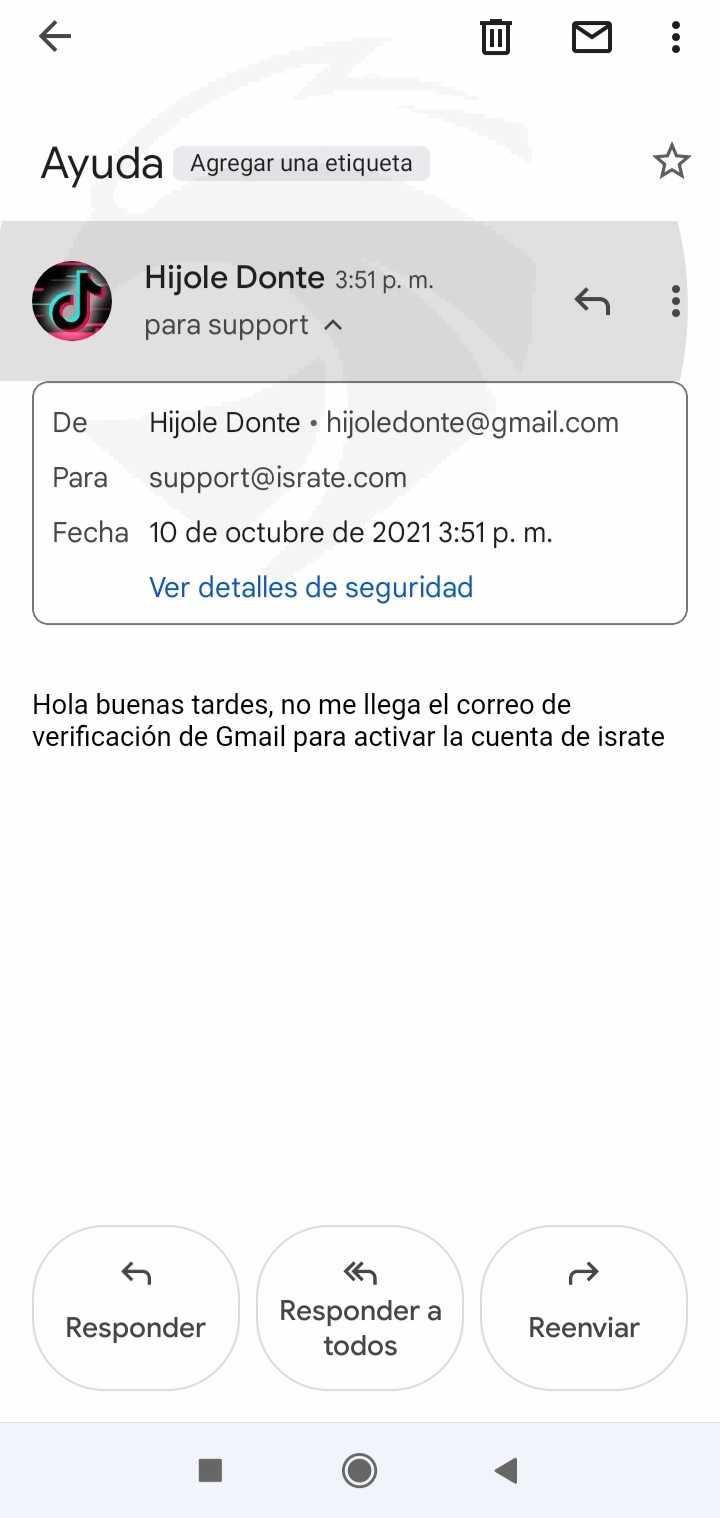Forward the email with Reenviar
This screenshot has height=1518, width=720.
584,1308
